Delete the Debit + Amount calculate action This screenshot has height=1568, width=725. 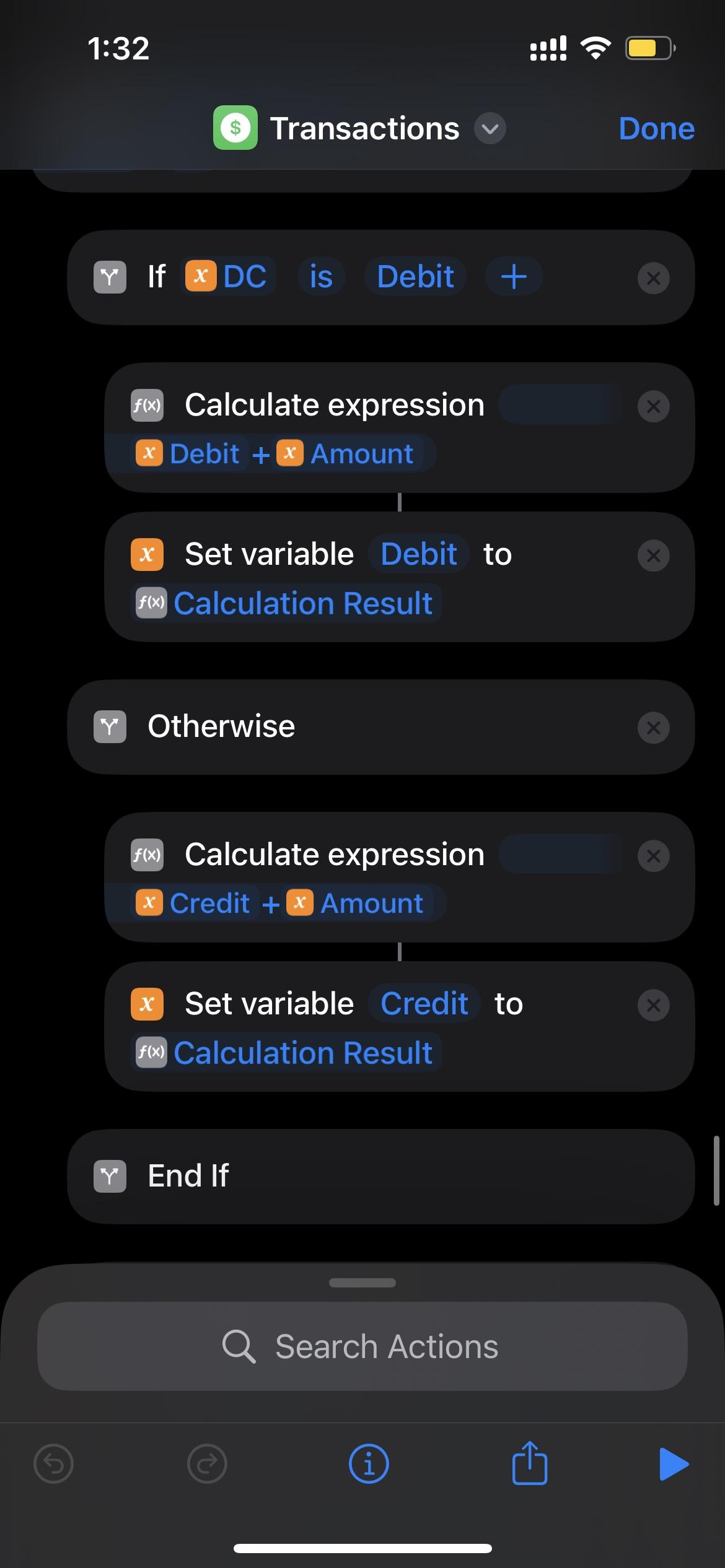pos(653,406)
